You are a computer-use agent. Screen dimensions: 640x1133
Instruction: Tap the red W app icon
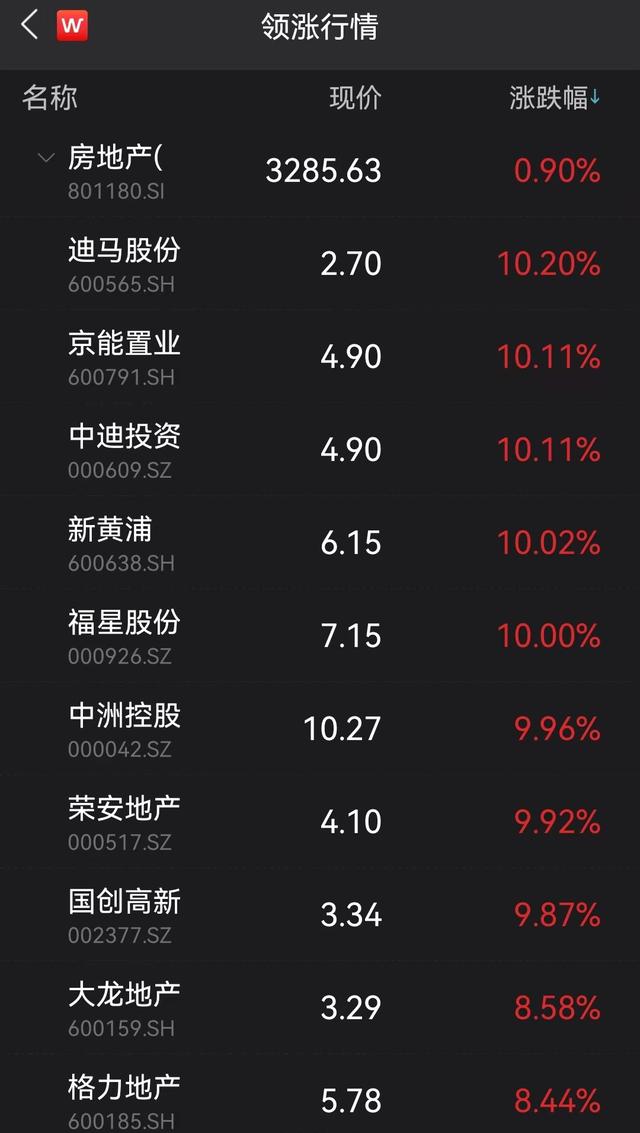click(72, 27)
